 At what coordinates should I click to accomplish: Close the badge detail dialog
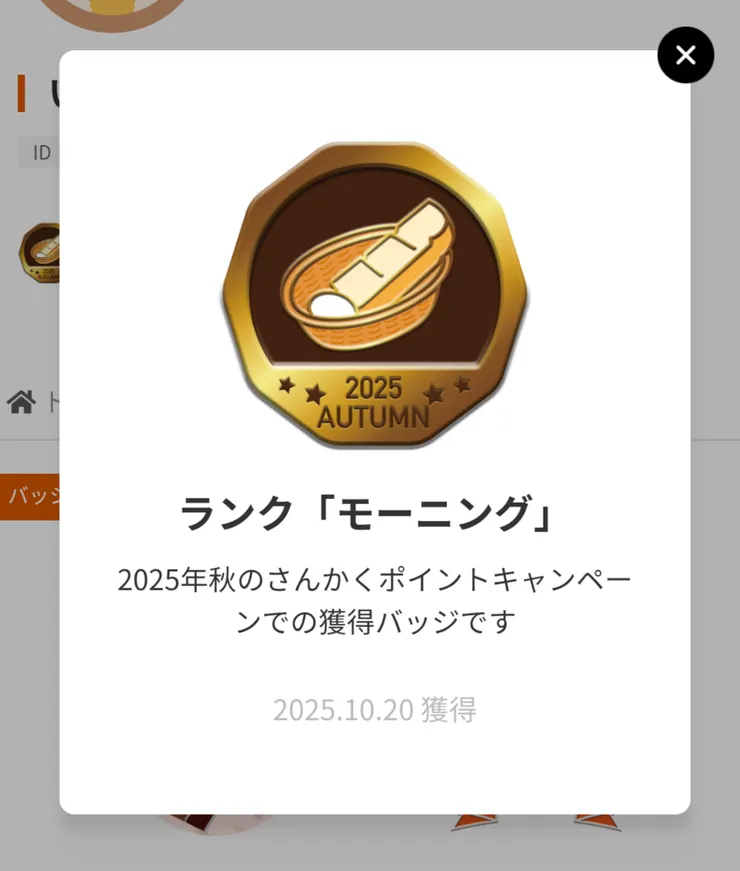pyautogui.click(x=685, y=55)
